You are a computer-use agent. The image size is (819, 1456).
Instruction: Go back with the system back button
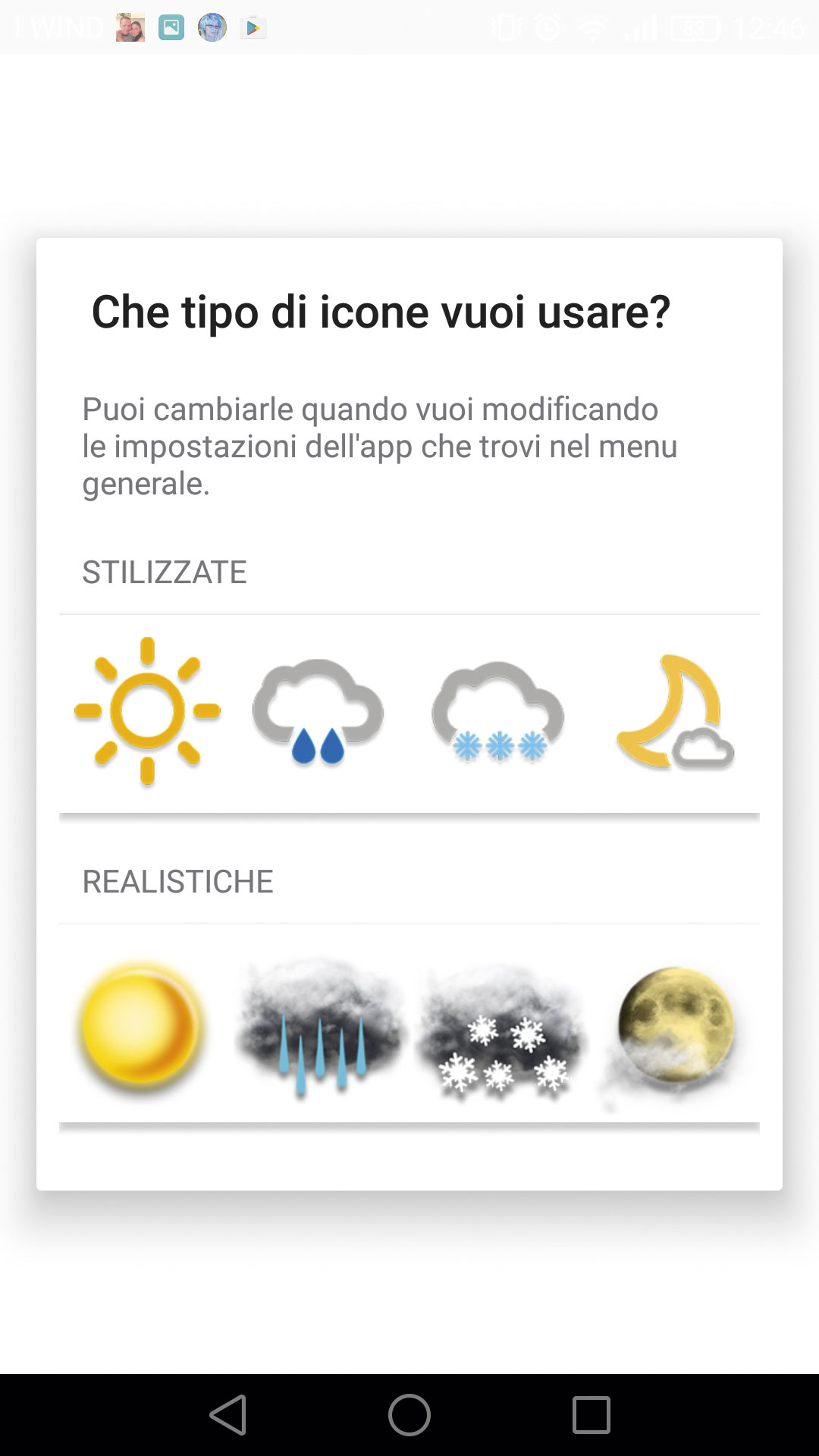coord(228,1415)
